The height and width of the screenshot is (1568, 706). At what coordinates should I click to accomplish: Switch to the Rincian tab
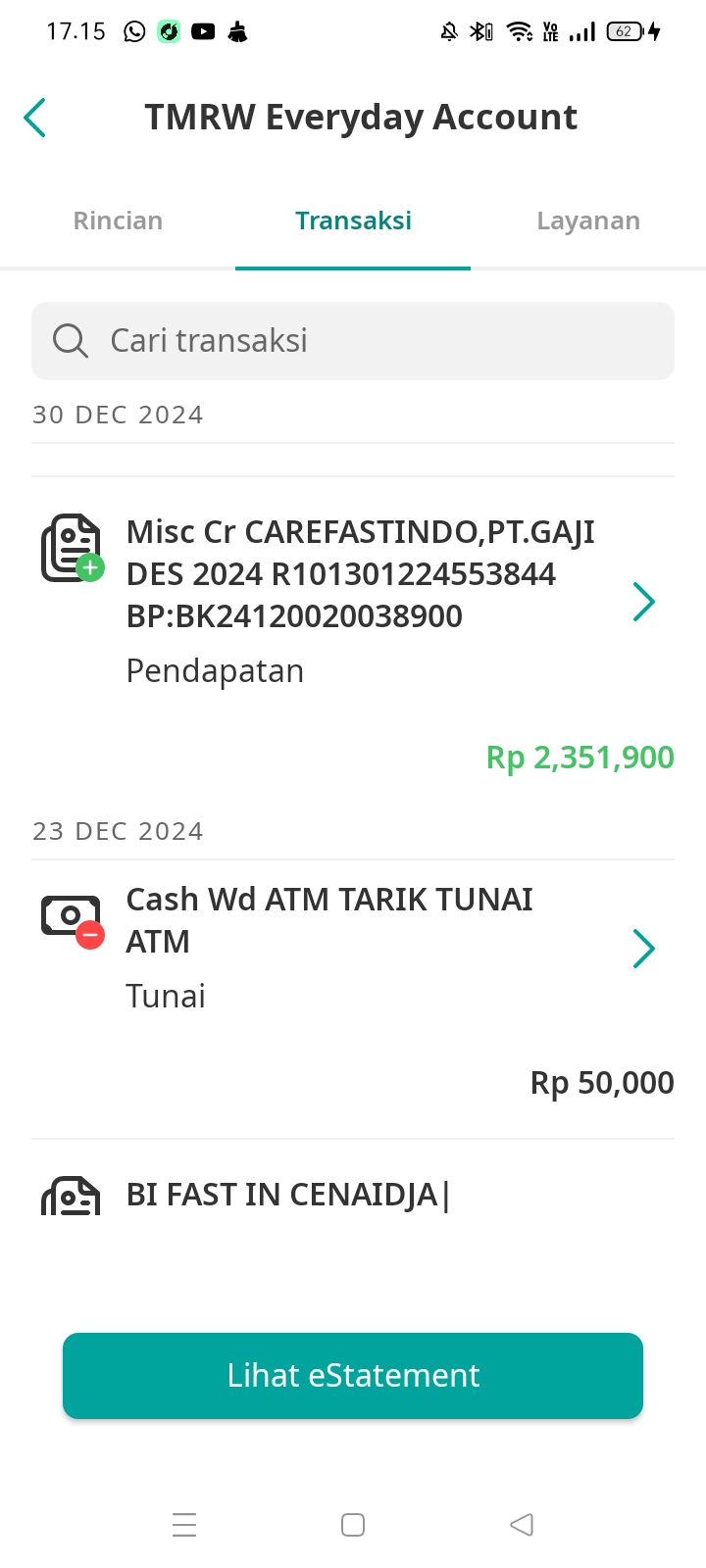pyautogui.click(x=118, y=220)
